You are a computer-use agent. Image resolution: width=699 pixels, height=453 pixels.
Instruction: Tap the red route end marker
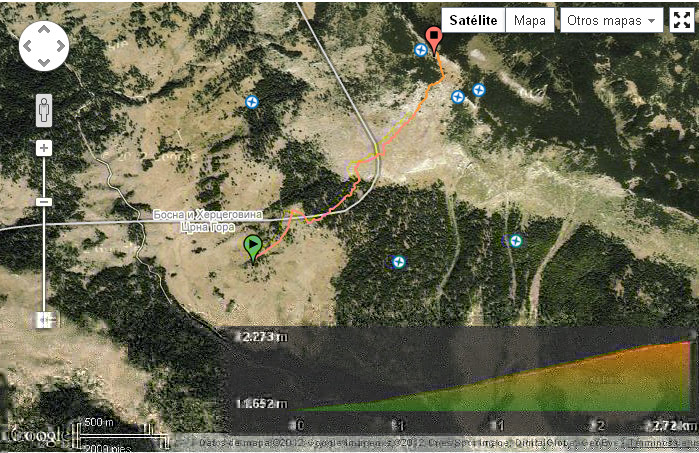pyautogui.click(x=433, y=39)
